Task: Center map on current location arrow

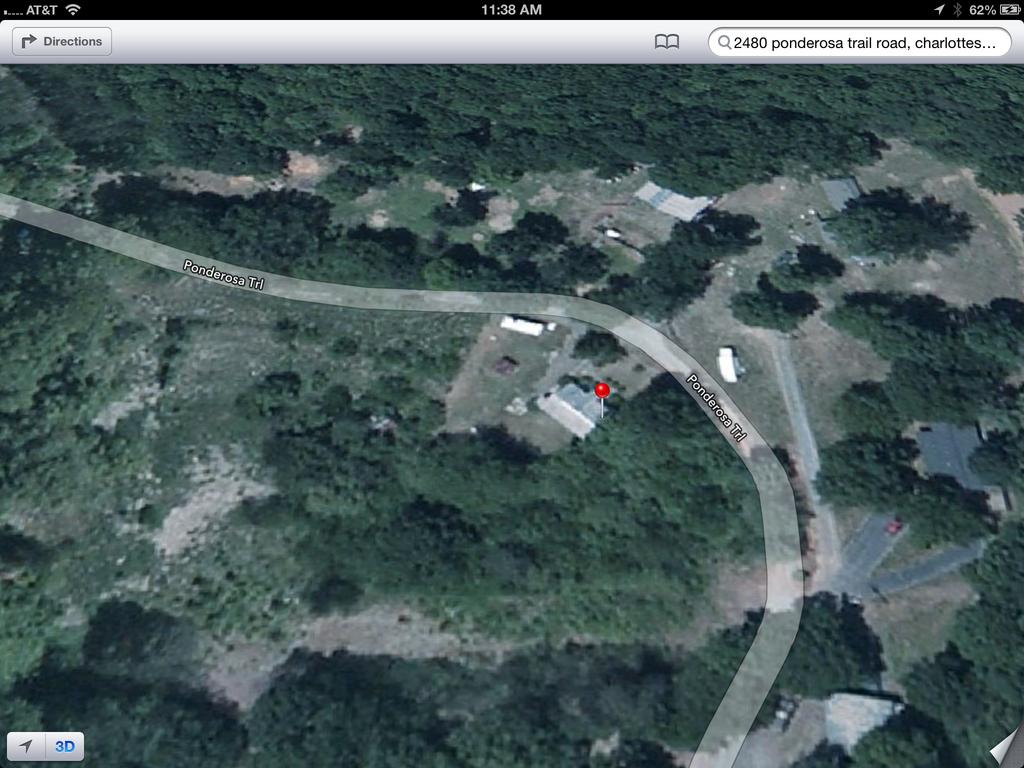Action: click(x=27, y=746)
